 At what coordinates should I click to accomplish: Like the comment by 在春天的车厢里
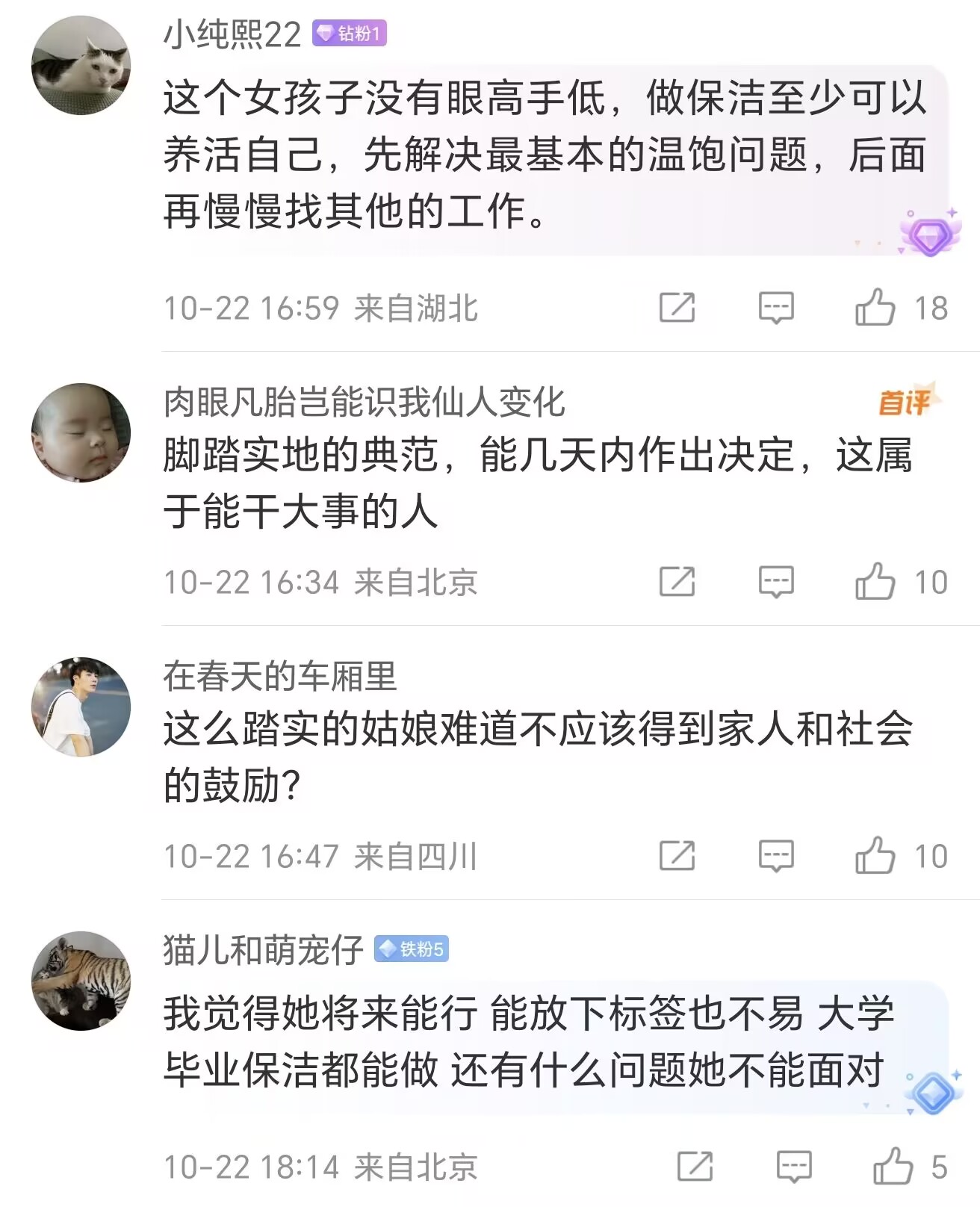pos(875,856)
